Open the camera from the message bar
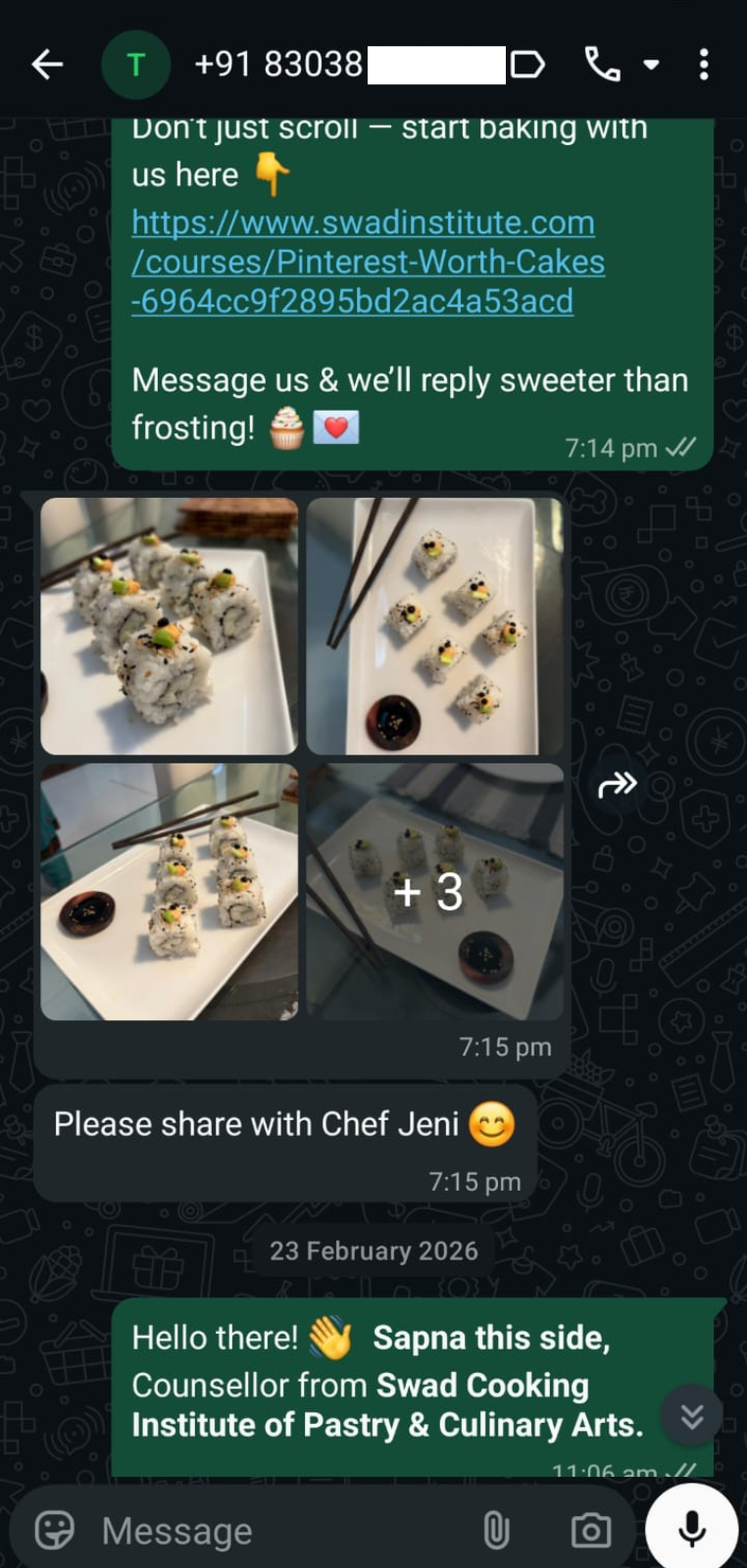The image size is (747, 1568). [x=590, y=1530]
